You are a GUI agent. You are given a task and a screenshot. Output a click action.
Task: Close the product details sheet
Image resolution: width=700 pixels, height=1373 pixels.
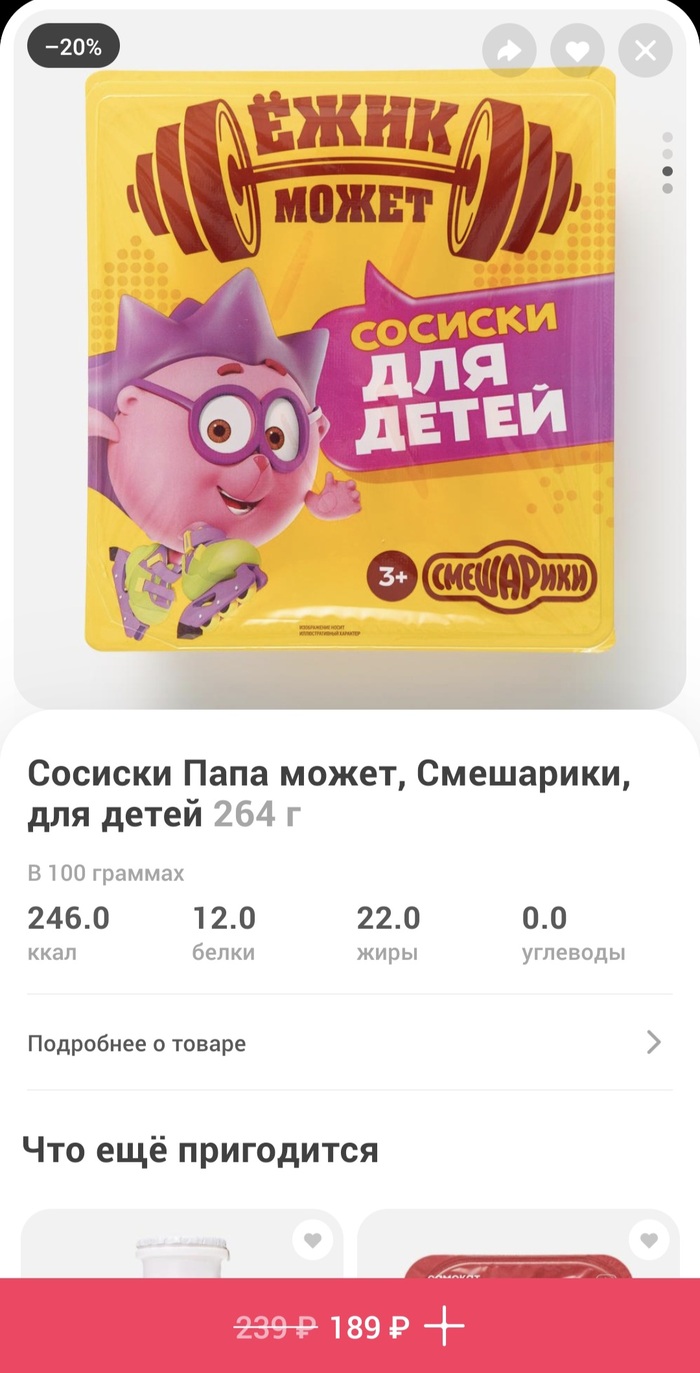pos(646,50)
